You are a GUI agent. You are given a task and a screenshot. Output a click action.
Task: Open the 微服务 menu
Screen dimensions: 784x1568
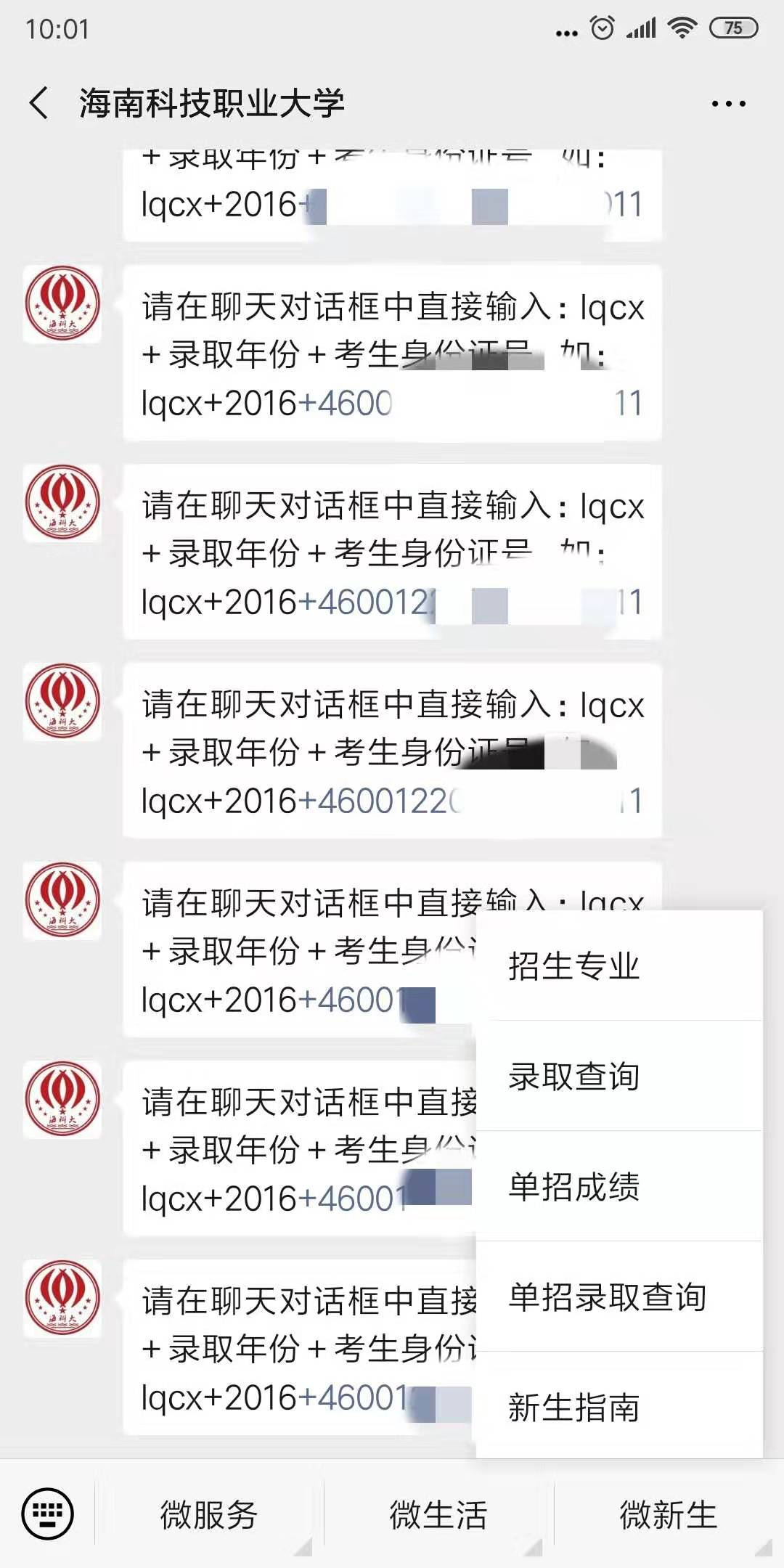(x=209, y=1515)
